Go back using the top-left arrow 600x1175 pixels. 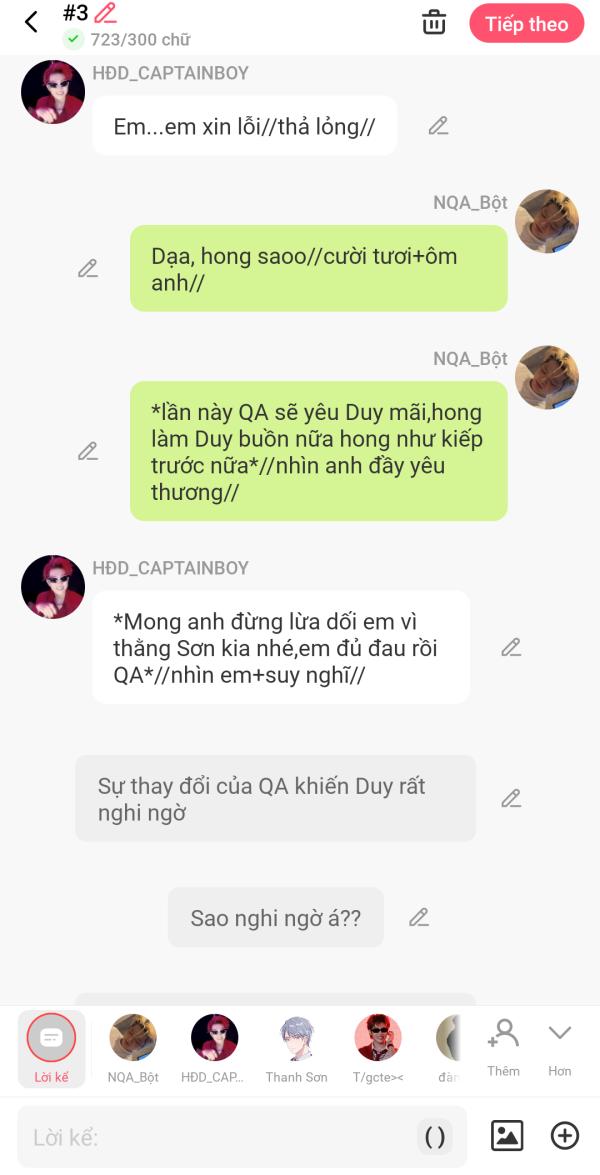click(x=31, y=22)
